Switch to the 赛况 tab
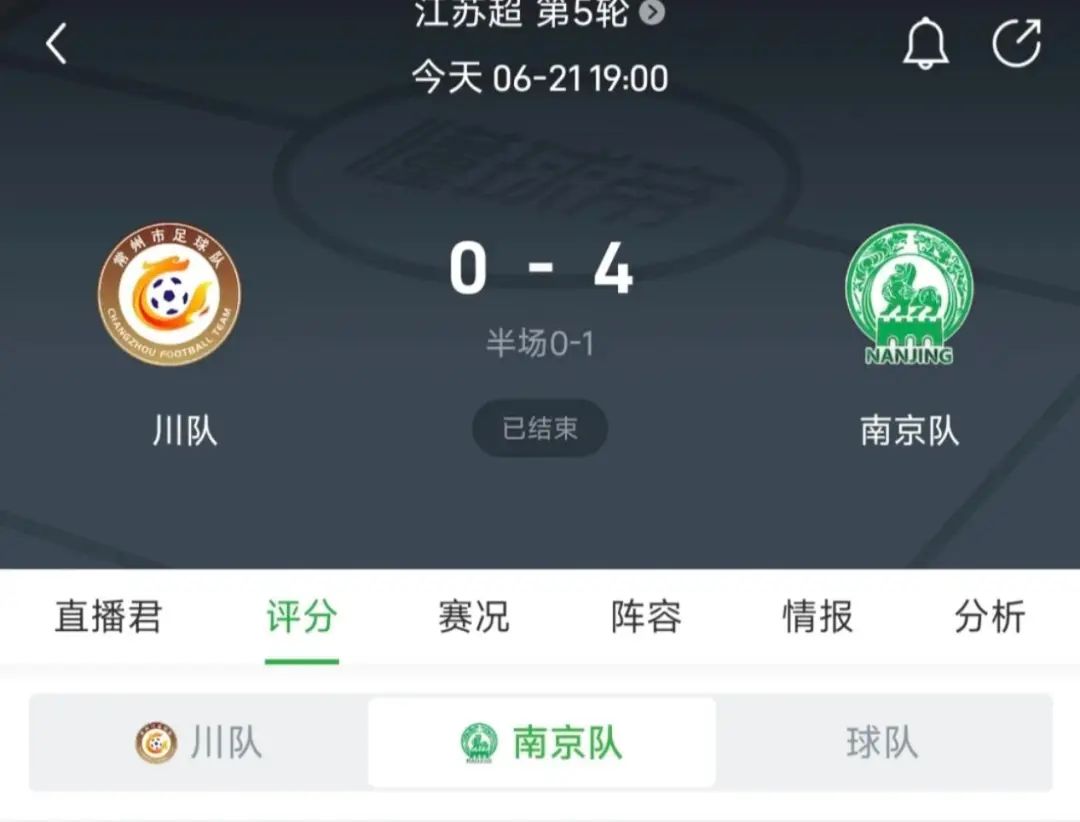The height and width of the screenshot is (822, 1080). pyautogui.click(x=473, y=617)
